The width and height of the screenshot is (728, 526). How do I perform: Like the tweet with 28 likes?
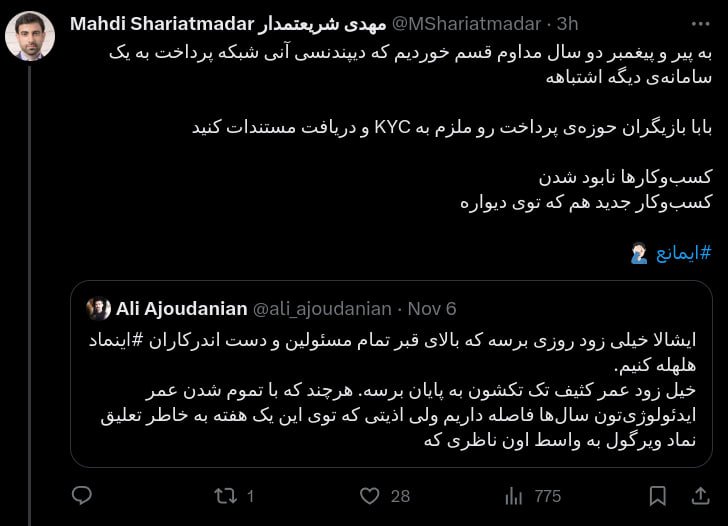[370, 495]
